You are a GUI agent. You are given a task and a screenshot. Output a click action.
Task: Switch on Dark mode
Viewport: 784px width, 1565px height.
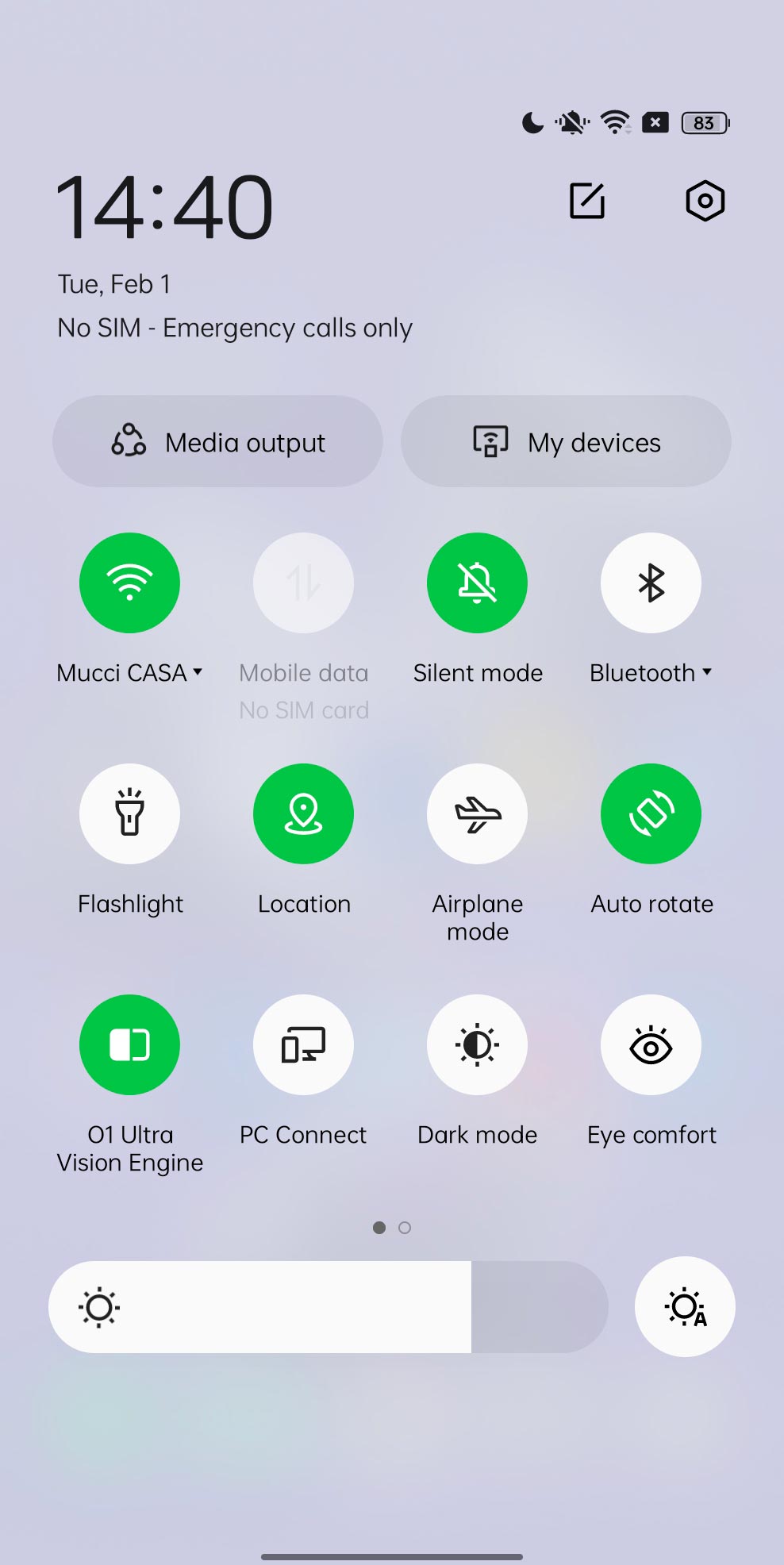click(477, 1044)
